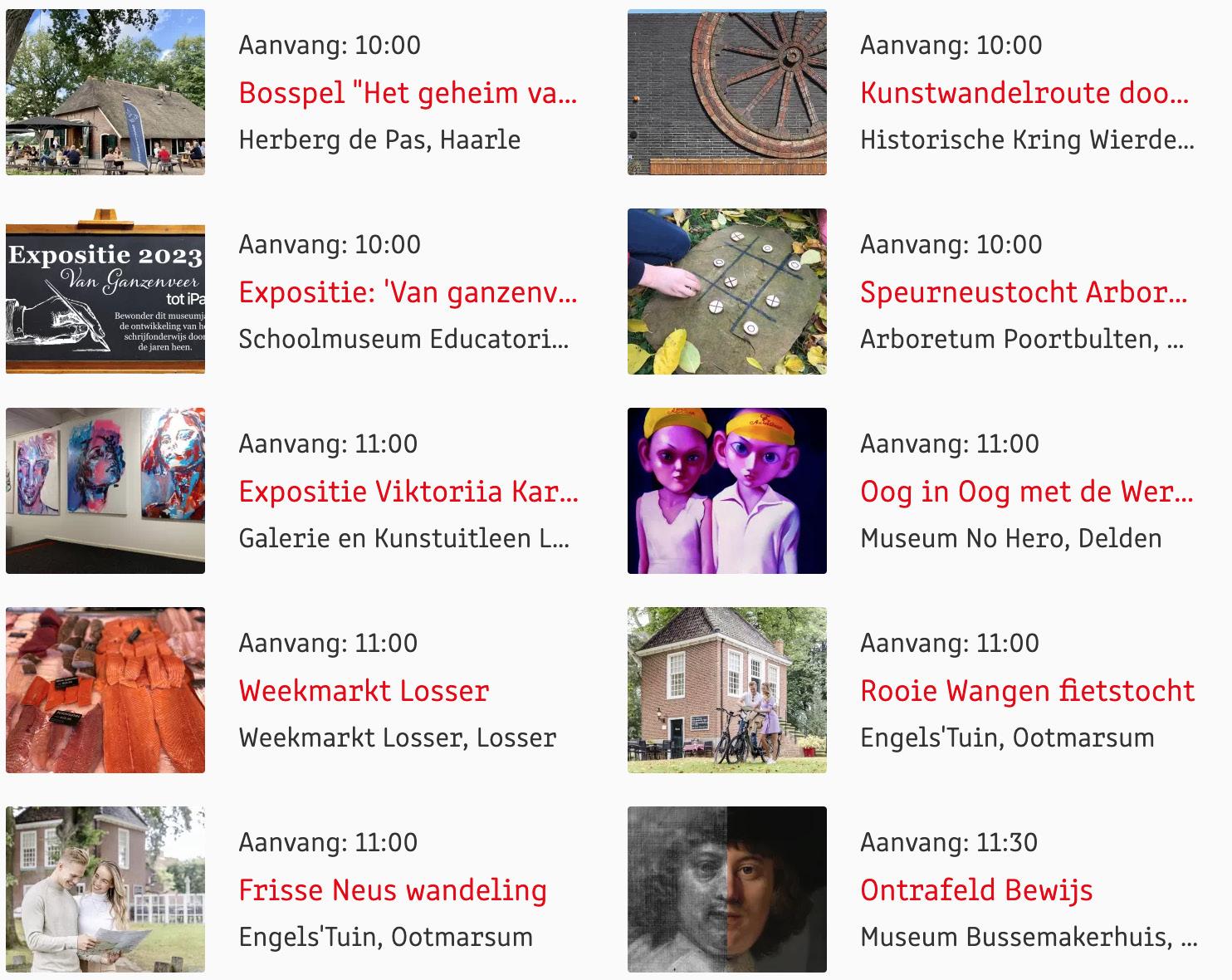Tap the salmon fish market thumbnail
Viewport: 1232px width, 980px height.
pyautogui.click(x=105, y=690)
